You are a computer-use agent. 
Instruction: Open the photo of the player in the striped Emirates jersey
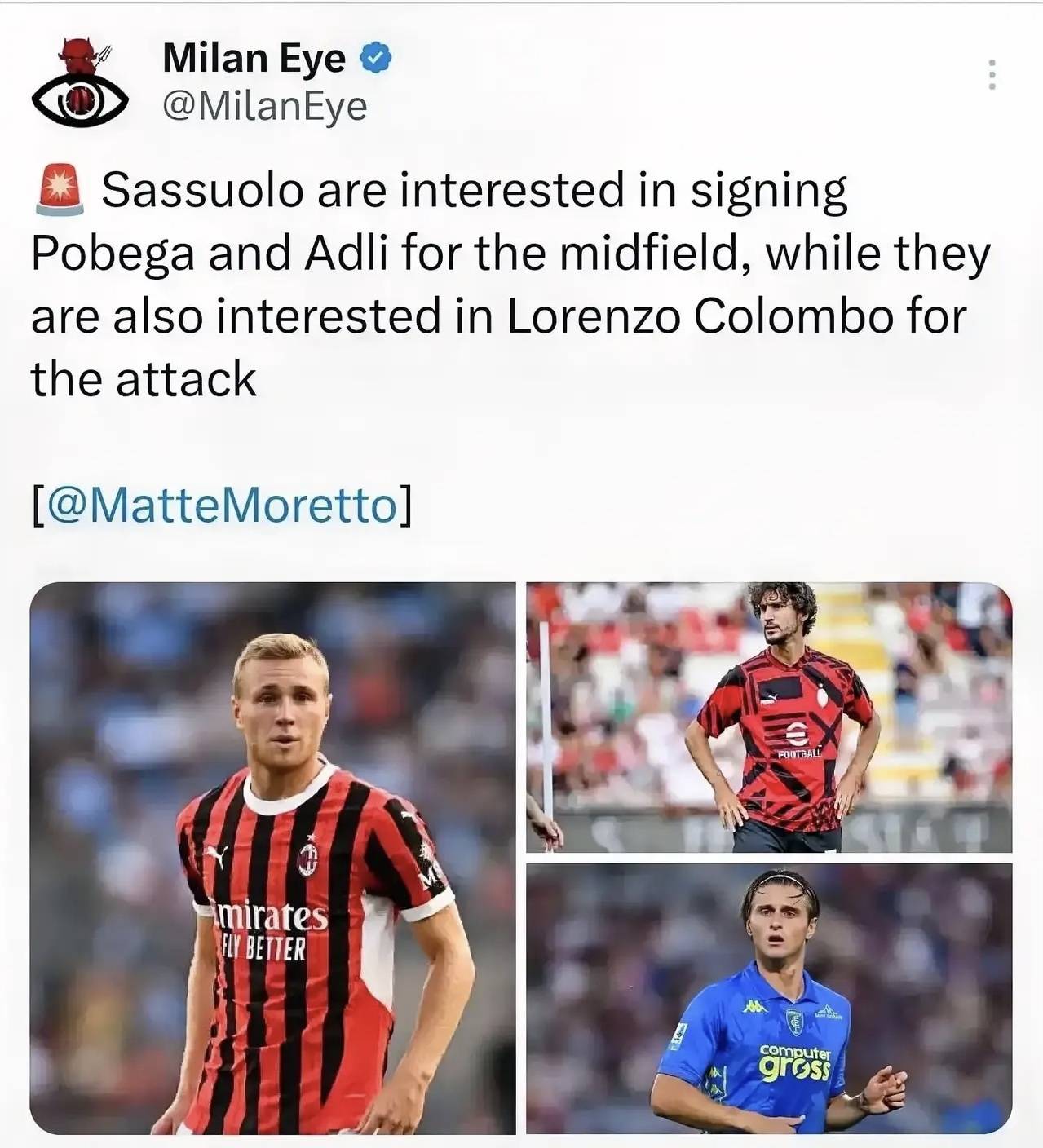272,858
